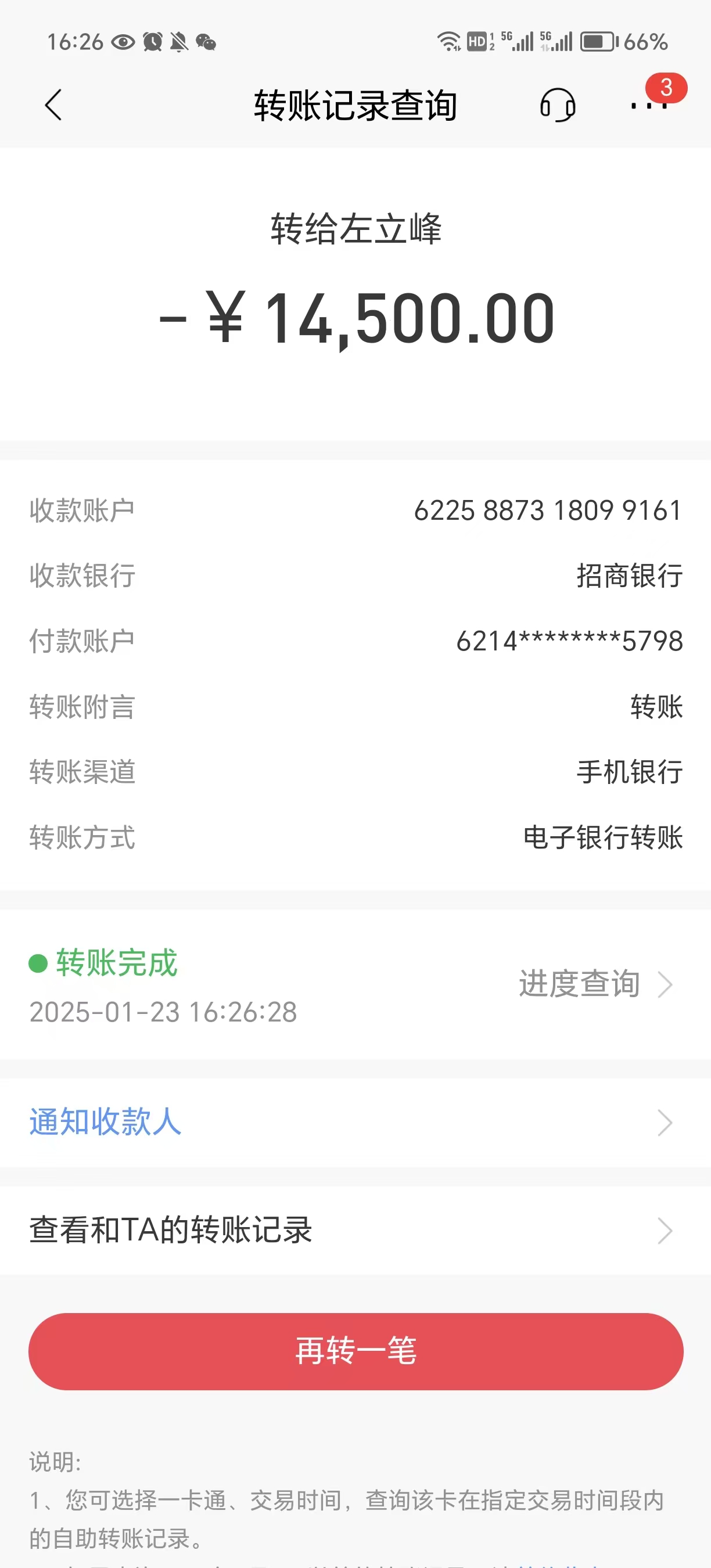
Task: Go back from transfer record page
Action: coord(53,105)
